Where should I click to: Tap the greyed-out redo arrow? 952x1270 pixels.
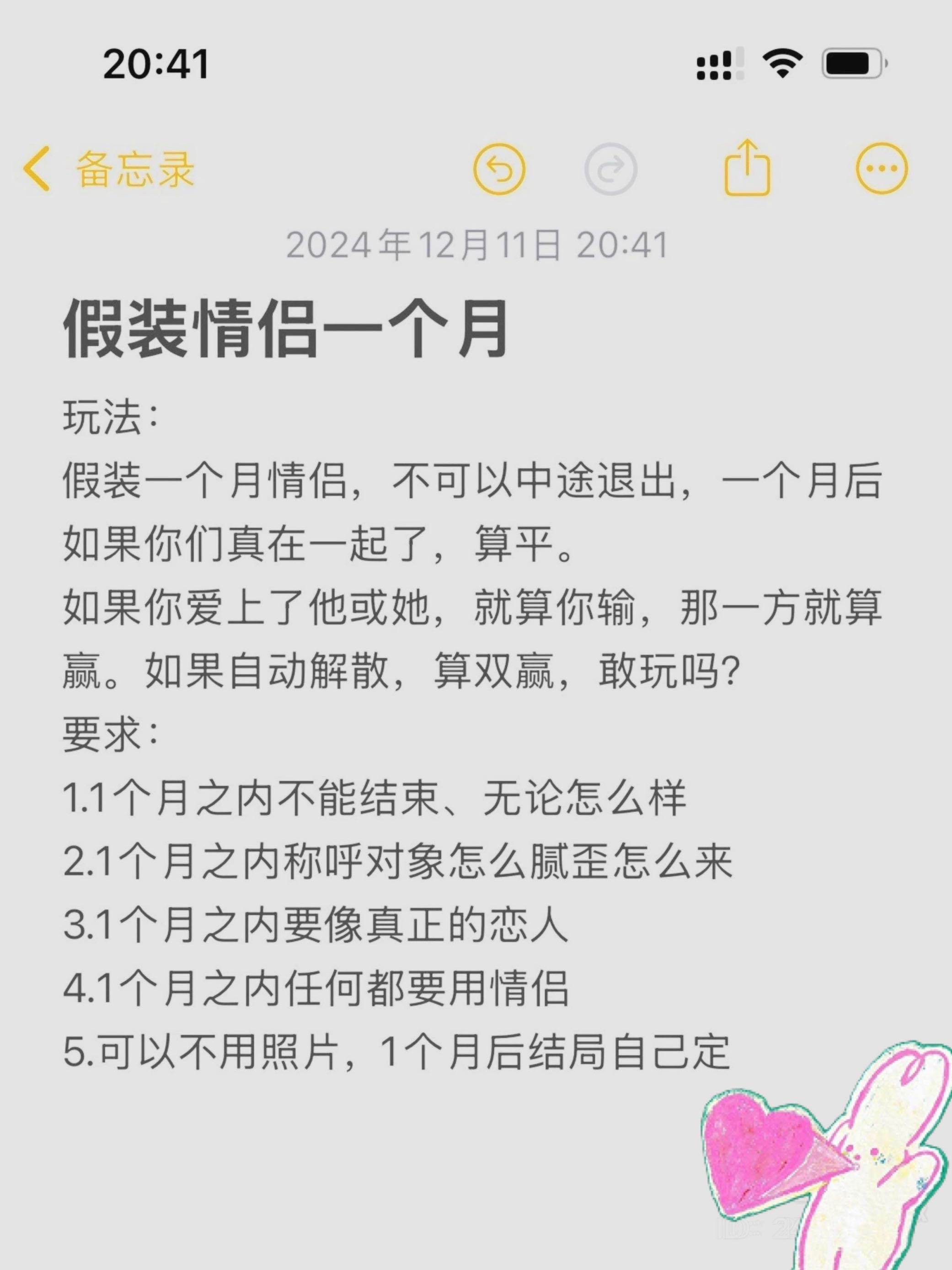(610, 169)
